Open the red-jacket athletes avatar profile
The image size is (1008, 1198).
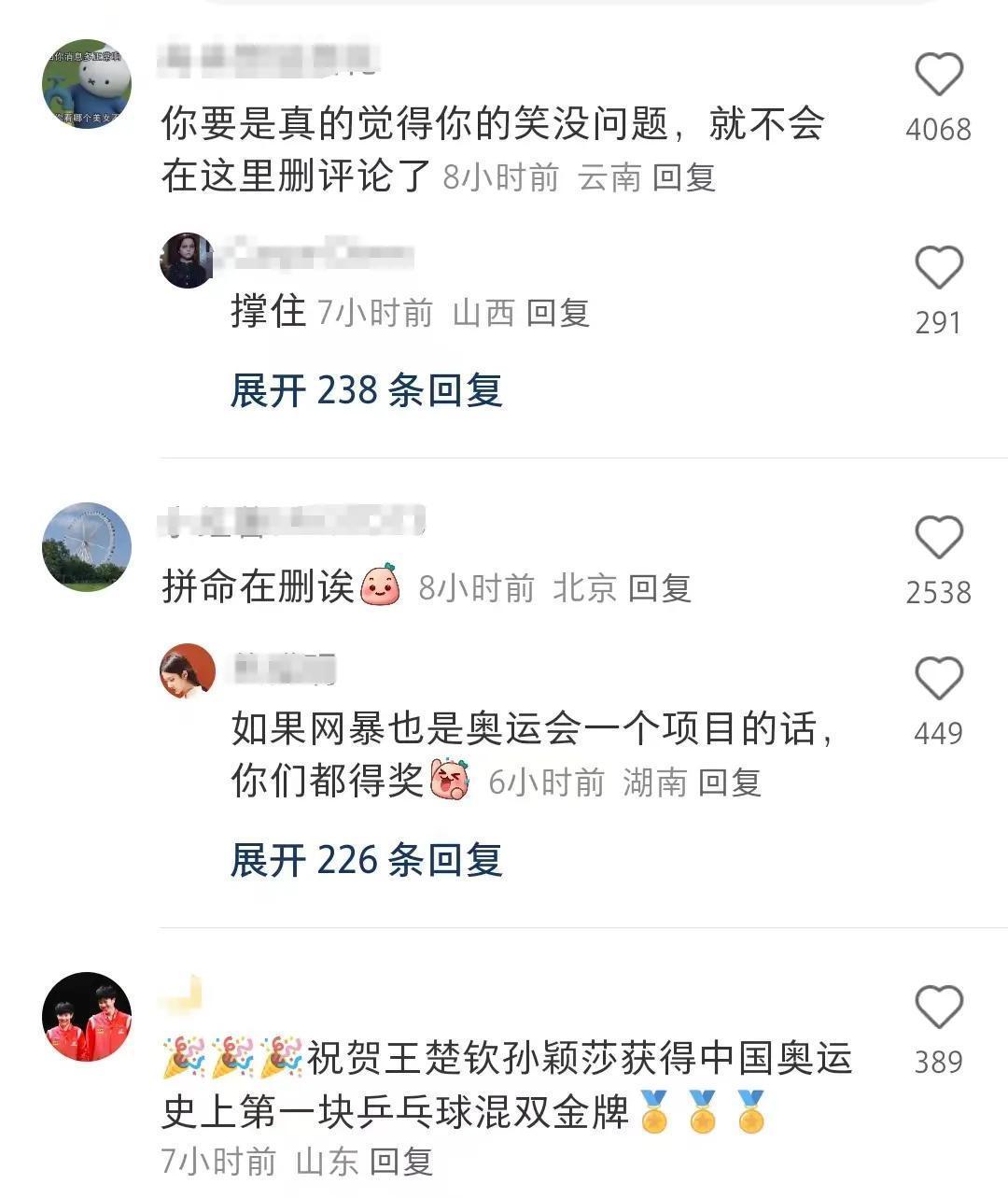tap(87, 1017)
